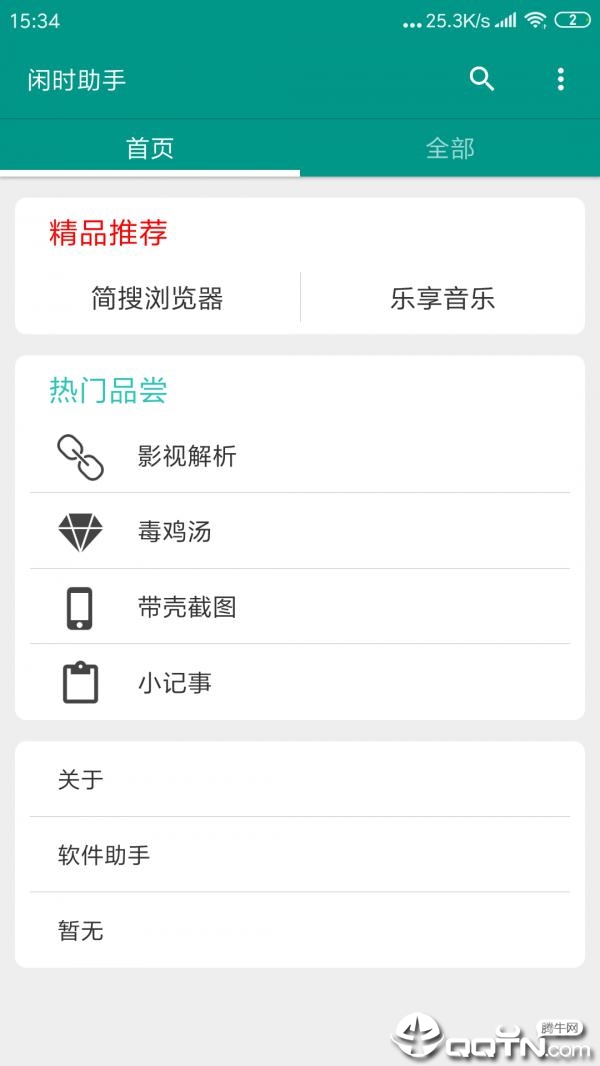Image resolution: width=600 pixels, height=1066 pixels.
Task: Launch the 带壳截图 tool
Action: coord(300,606)
